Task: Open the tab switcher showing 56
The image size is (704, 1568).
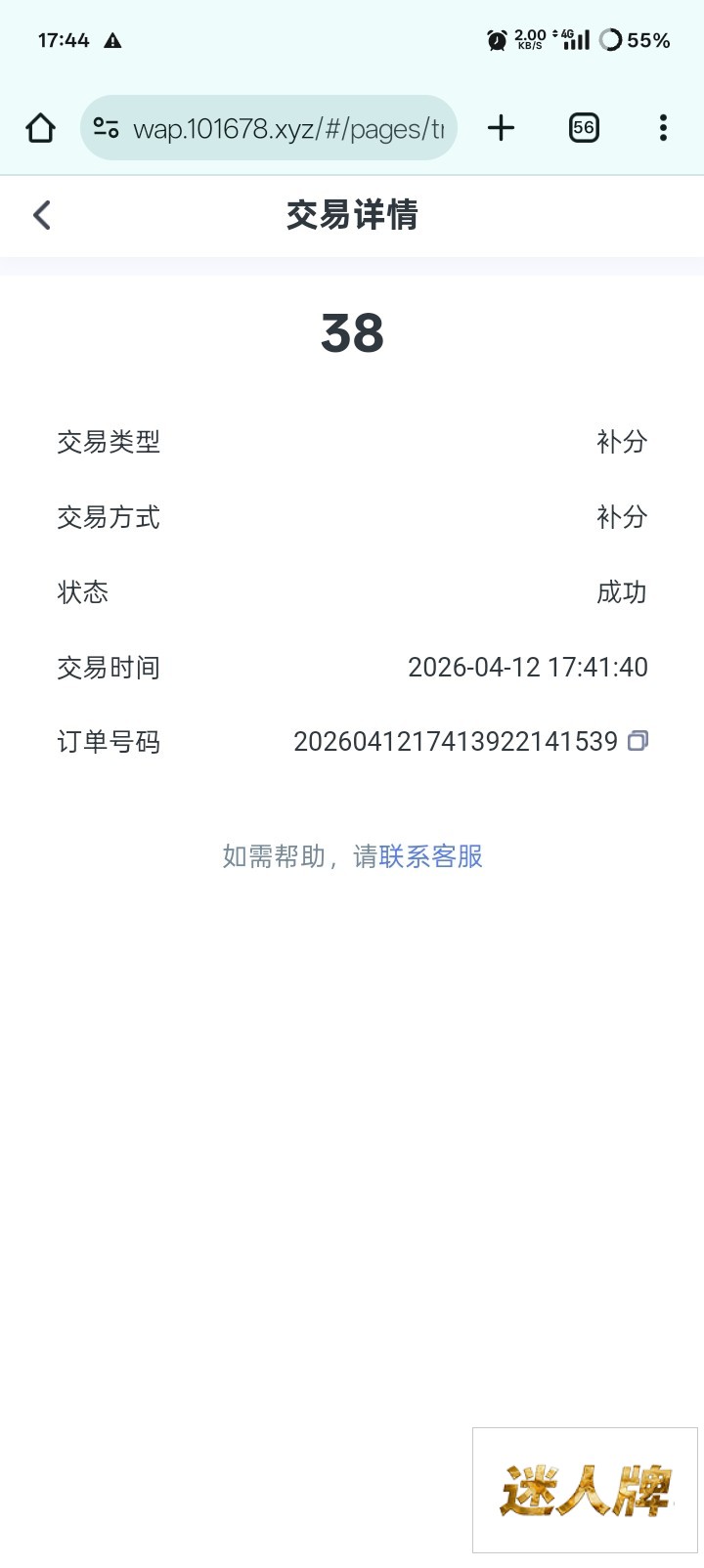Action: (584, 128)
